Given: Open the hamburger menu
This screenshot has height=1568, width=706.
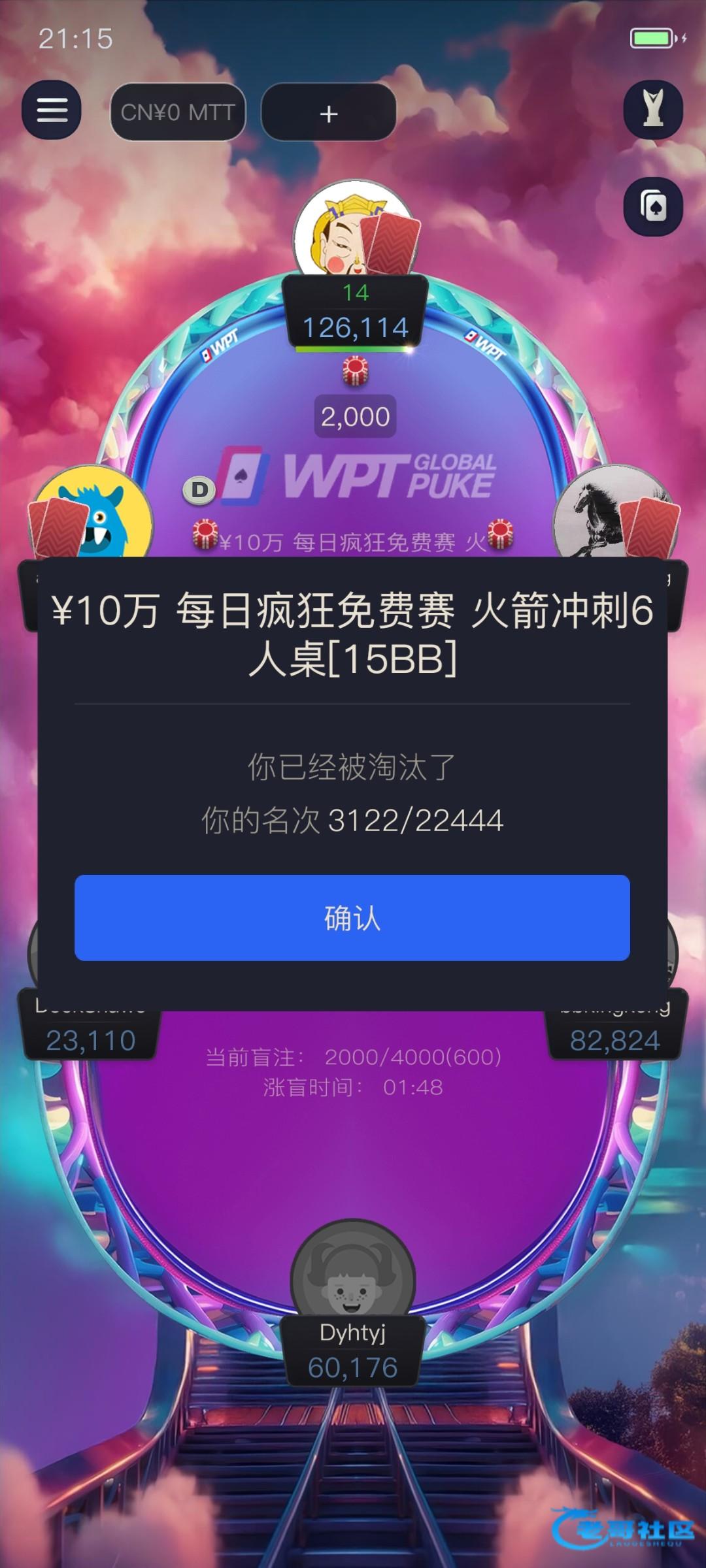Looking at the screenshot, I should [52, 110].
